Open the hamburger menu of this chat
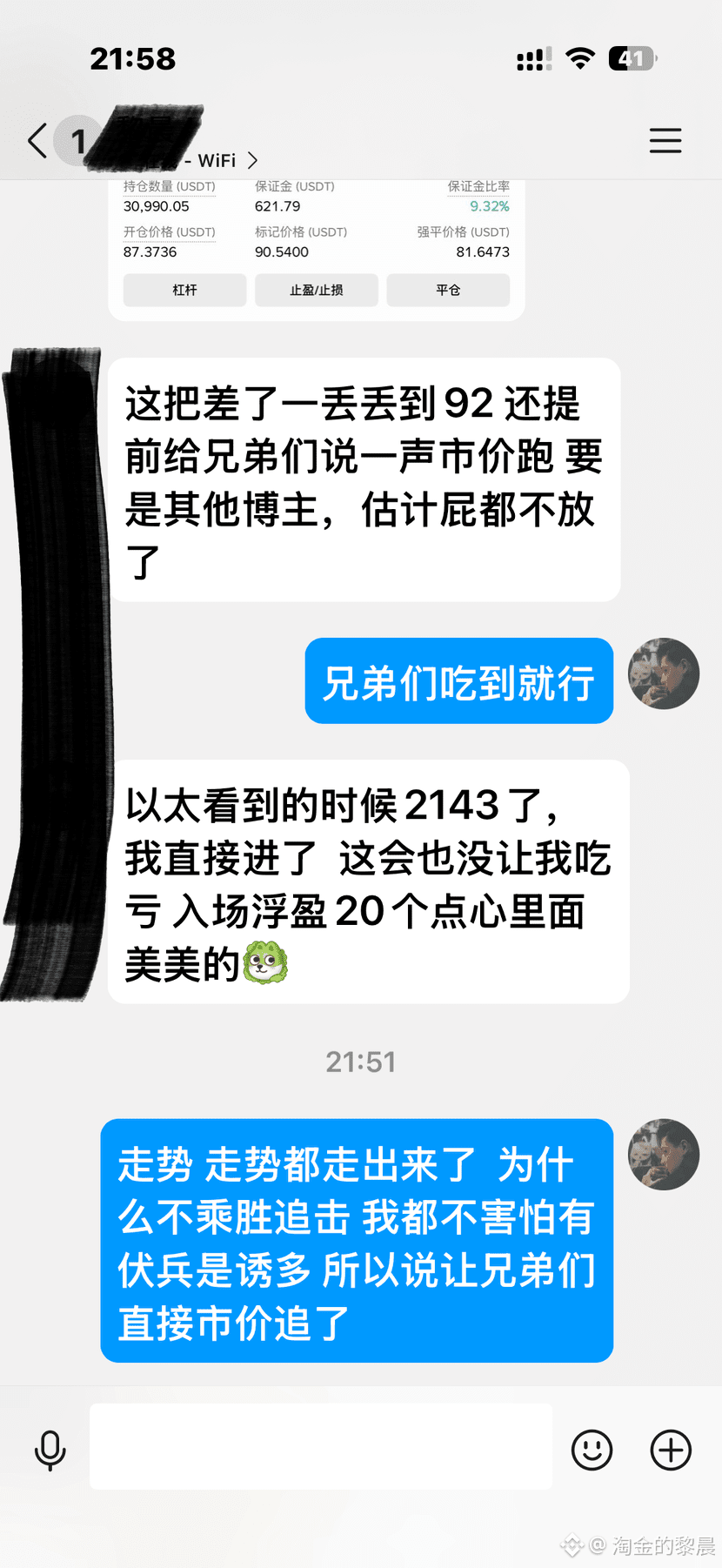 coord(665,140)
